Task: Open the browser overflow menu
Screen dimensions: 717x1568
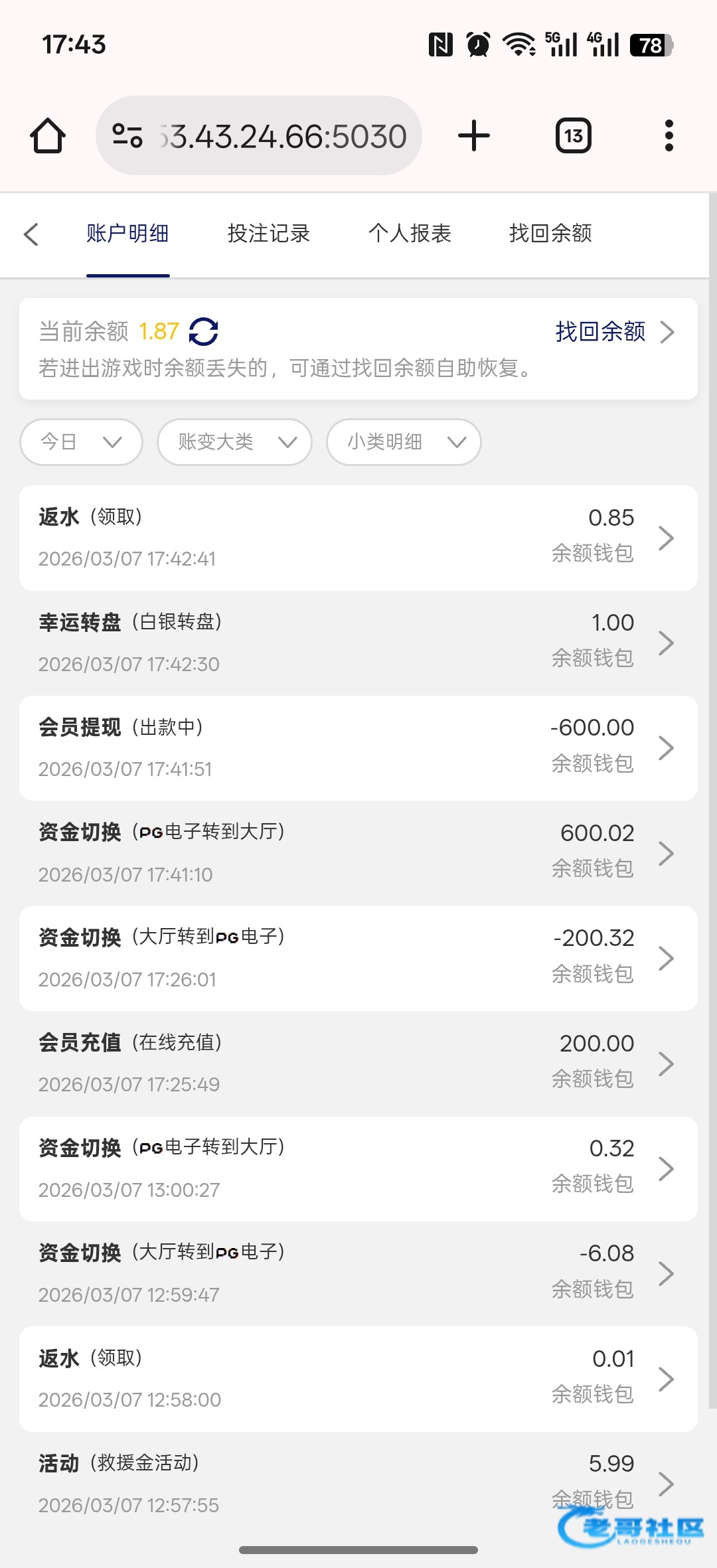Action: click(x=669, y=136)
